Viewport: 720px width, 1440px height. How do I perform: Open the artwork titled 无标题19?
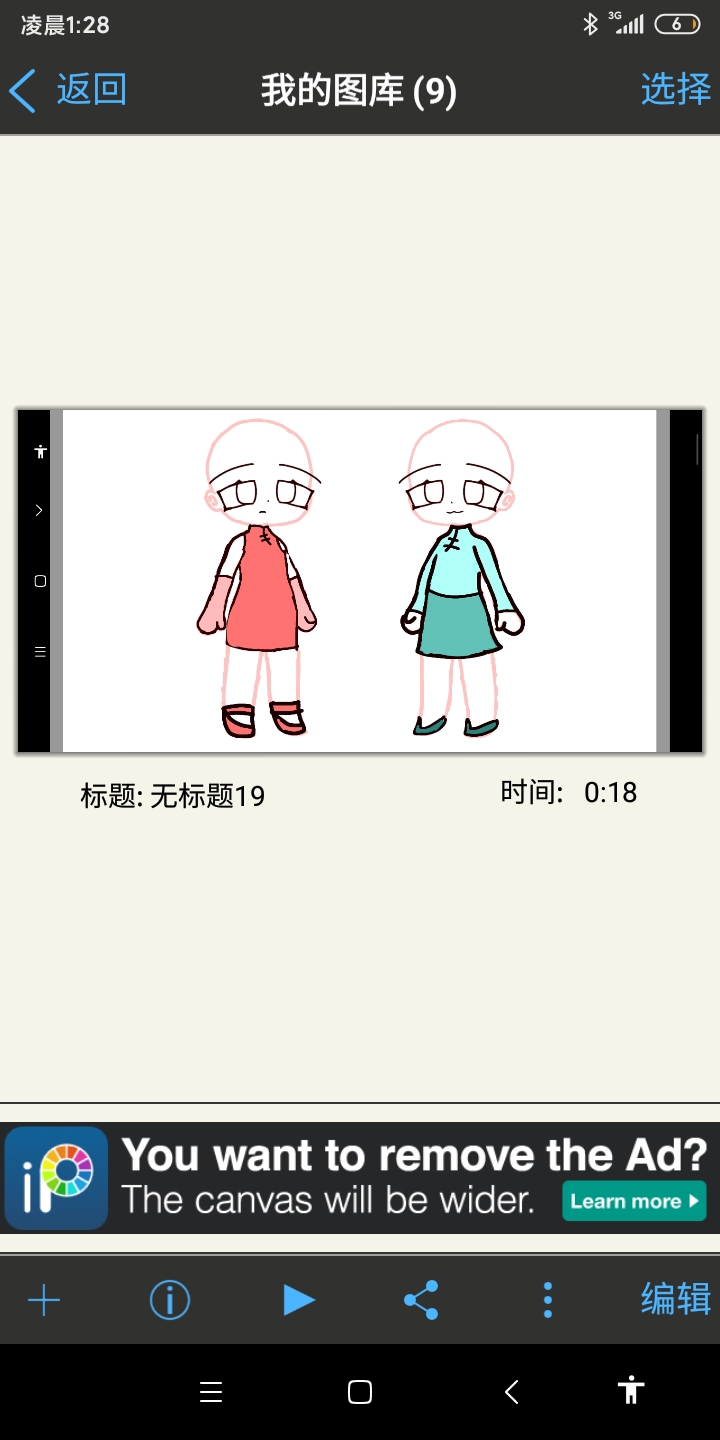coord(360,581)
